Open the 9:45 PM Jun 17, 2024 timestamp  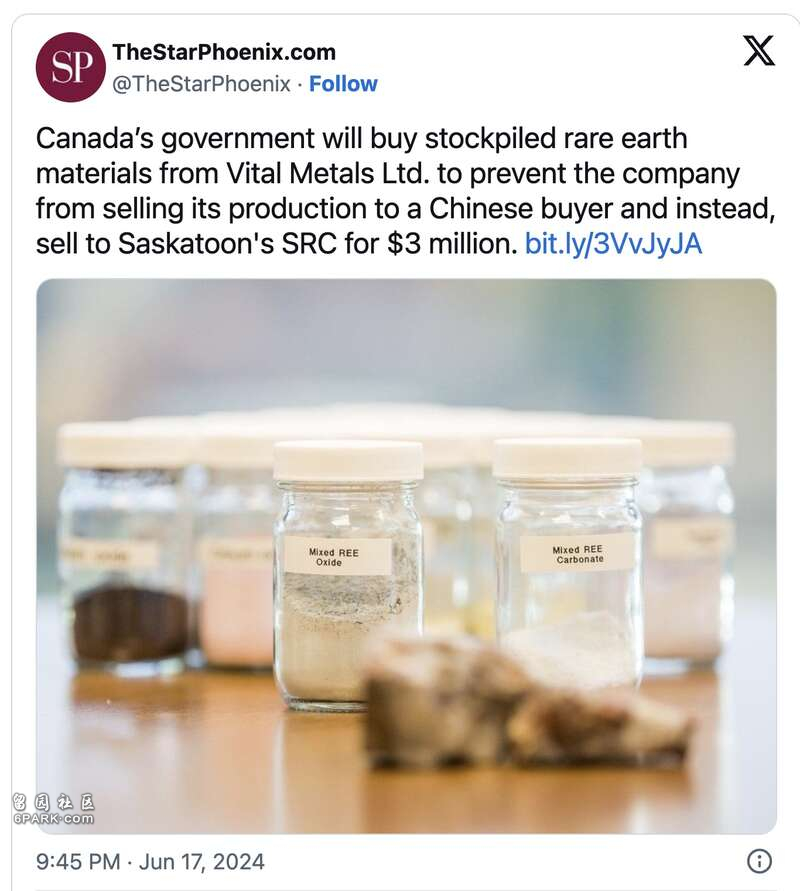[x=151, y=861]
